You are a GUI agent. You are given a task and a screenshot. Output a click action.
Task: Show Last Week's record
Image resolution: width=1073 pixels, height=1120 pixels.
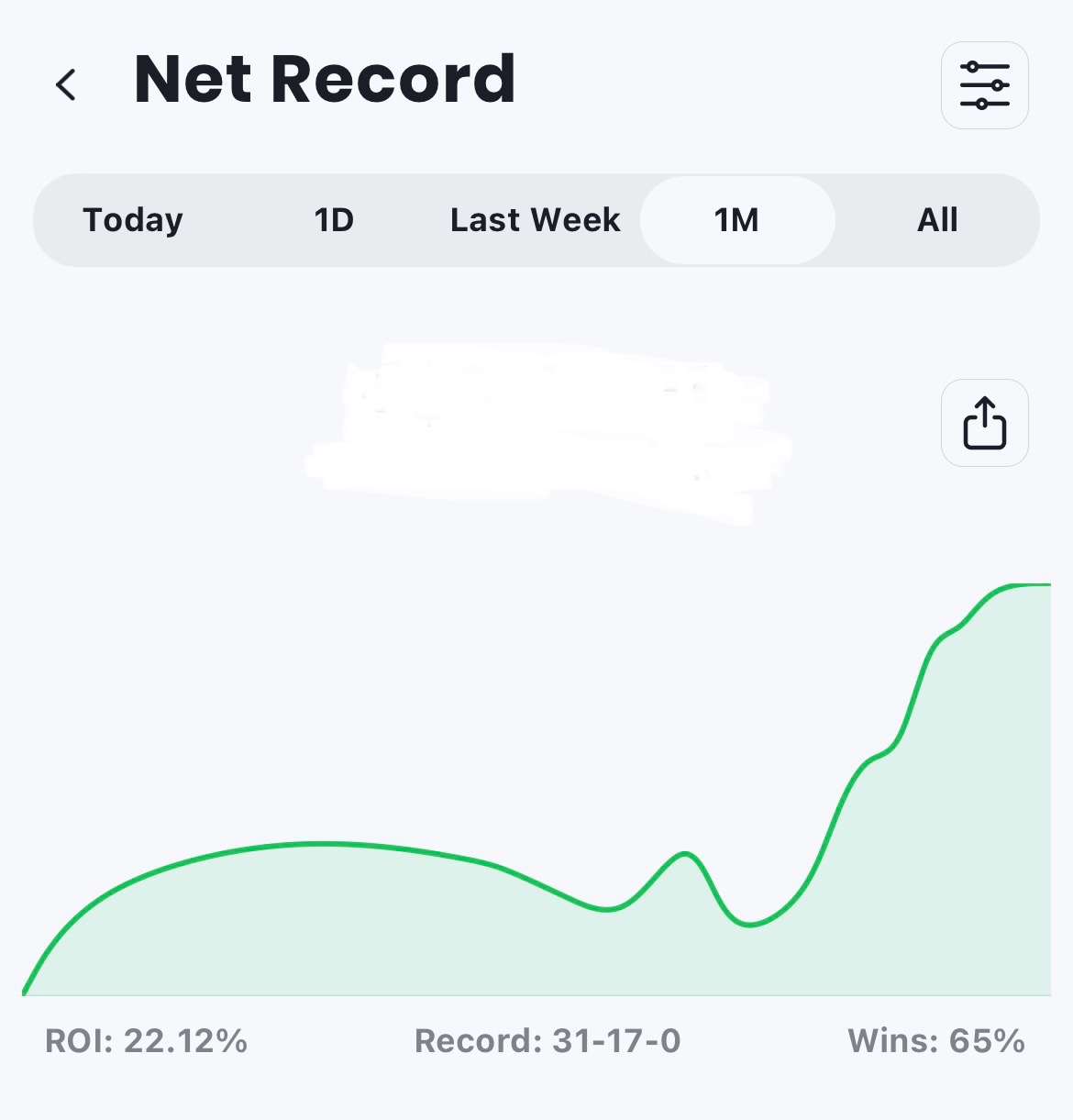(x=535, y=220)
